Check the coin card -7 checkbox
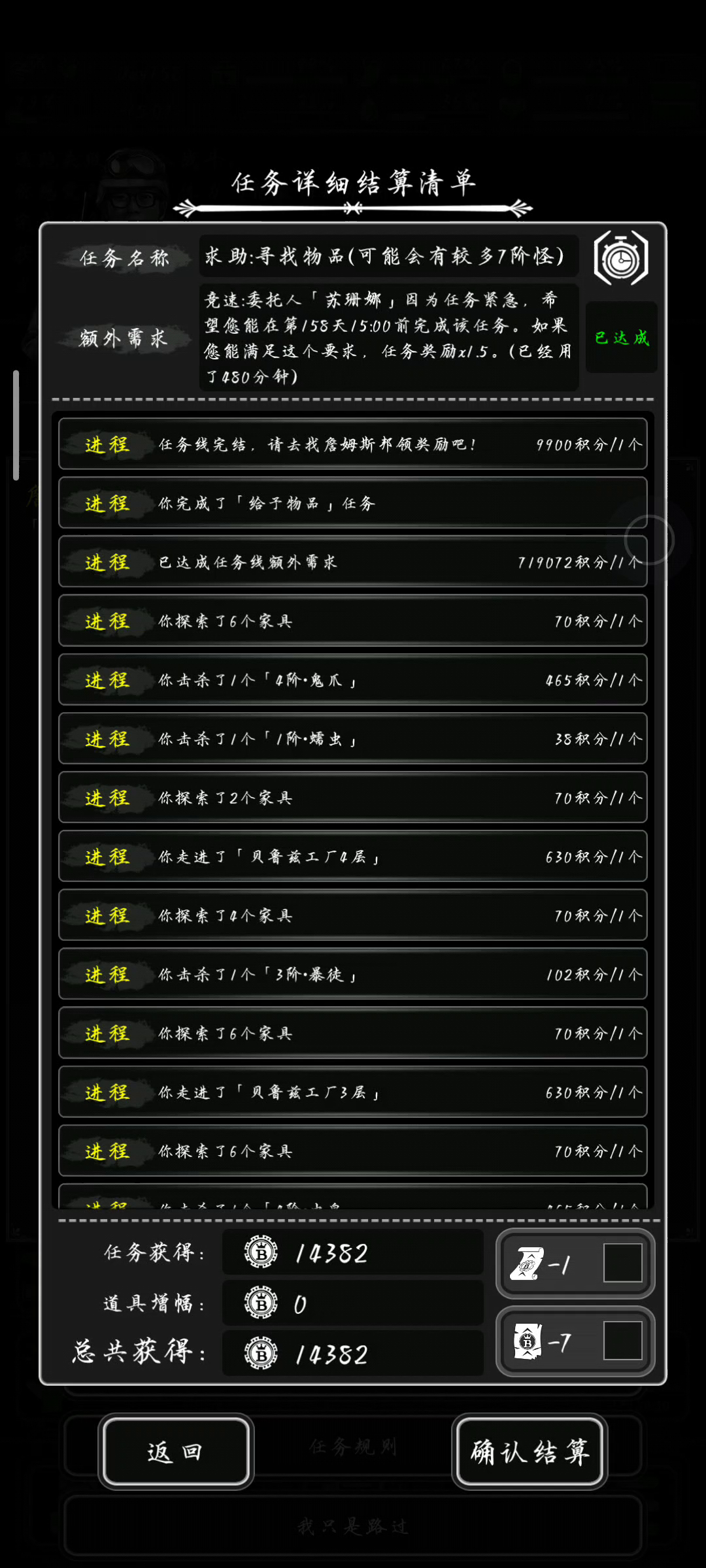 pos(622,1341)
